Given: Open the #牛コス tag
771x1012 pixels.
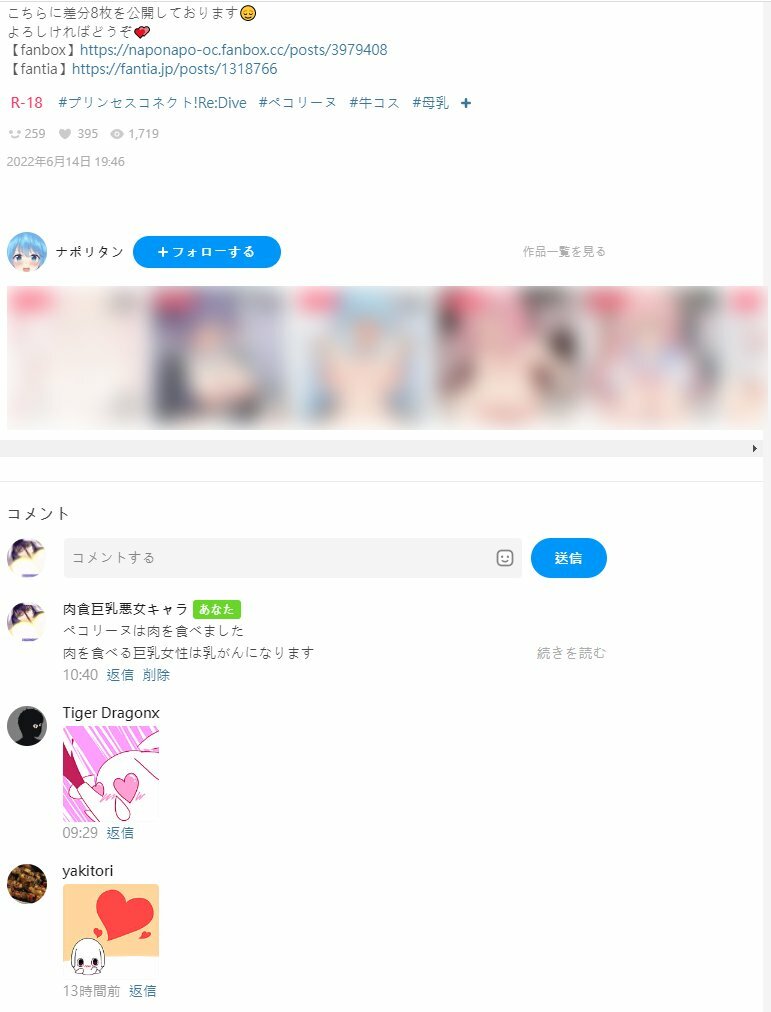Looking at the screenshot, I should [374, 103].
